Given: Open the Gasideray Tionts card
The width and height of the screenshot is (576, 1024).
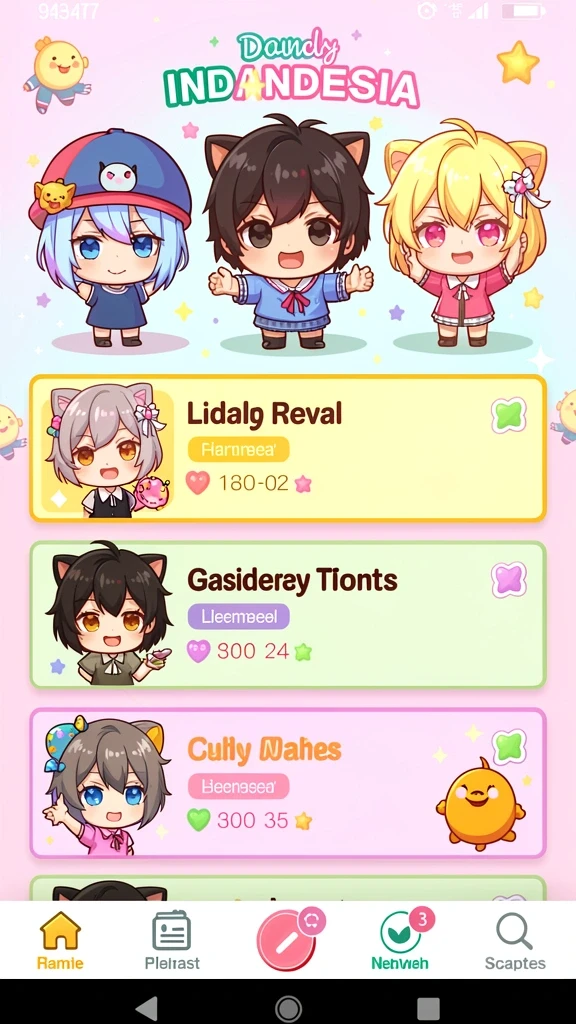Looking at the screenshot, I should click(x=287, y=615).
